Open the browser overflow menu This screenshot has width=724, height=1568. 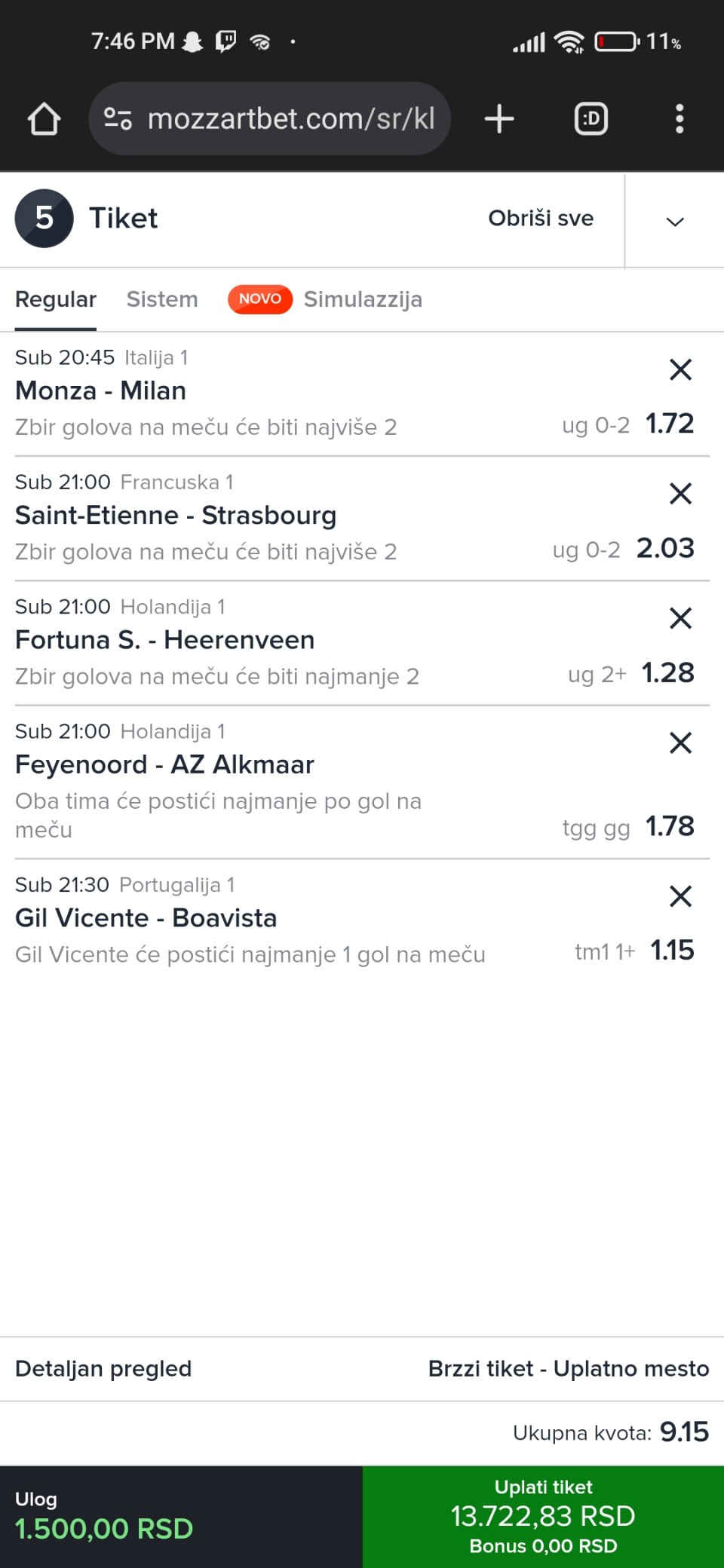point(680,119)
